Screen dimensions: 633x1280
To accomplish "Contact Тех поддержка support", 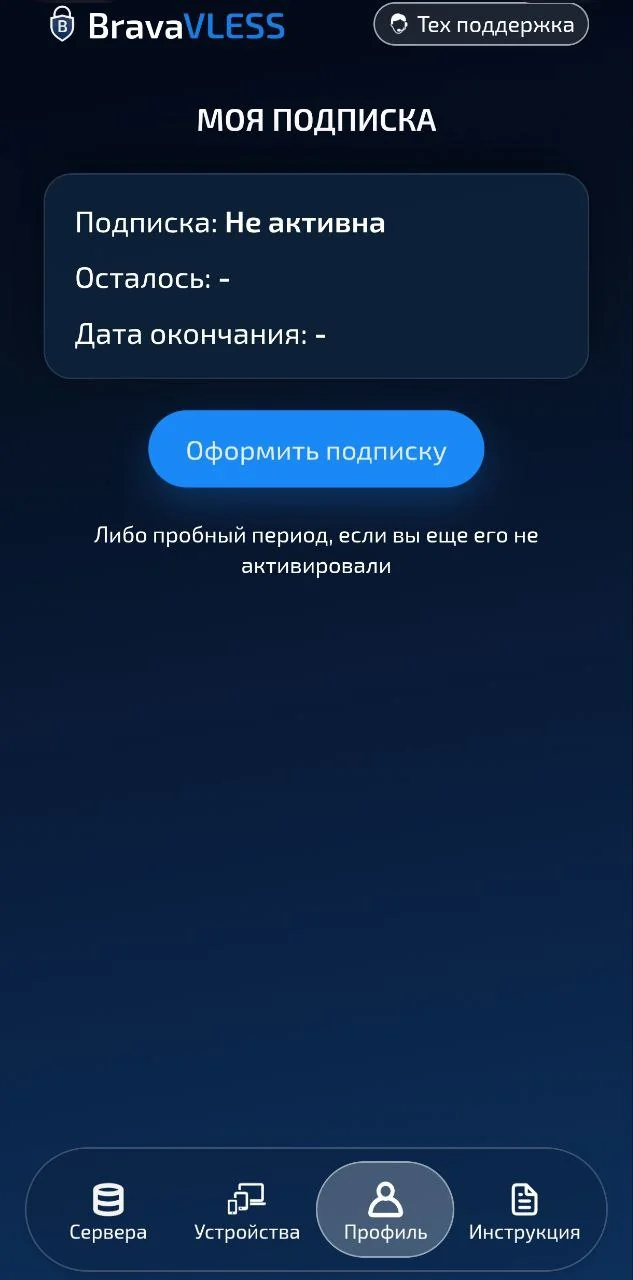I will point(481,24).
